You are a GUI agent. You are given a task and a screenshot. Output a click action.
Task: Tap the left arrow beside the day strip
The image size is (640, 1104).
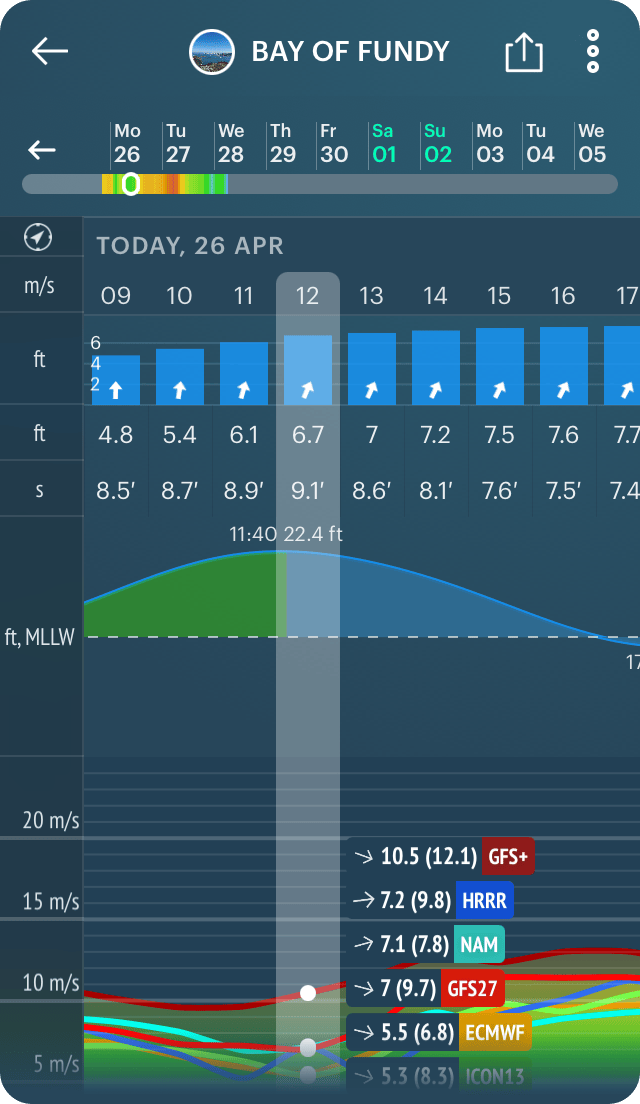42,149
